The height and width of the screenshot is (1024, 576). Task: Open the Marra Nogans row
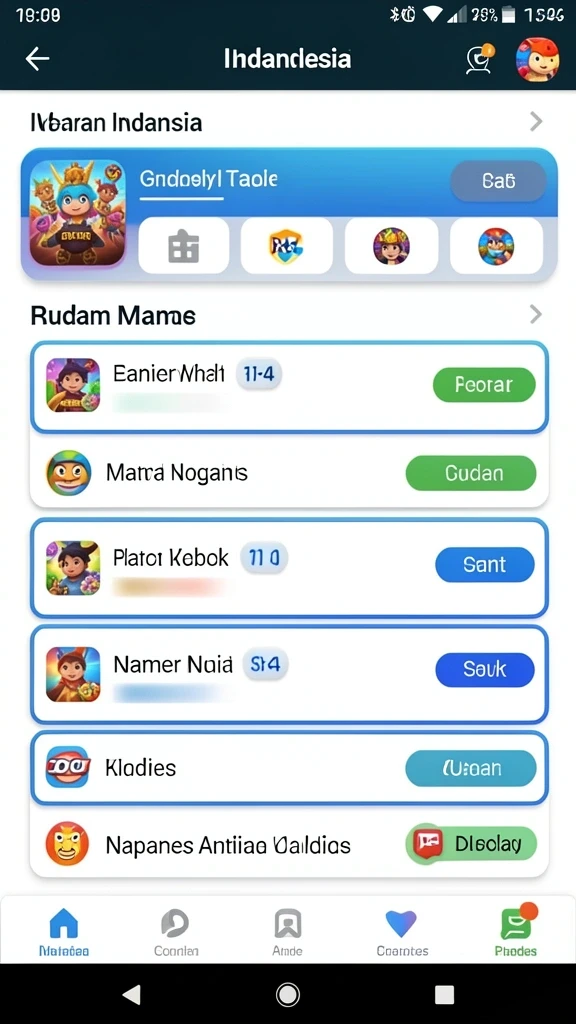coord(289,472)
